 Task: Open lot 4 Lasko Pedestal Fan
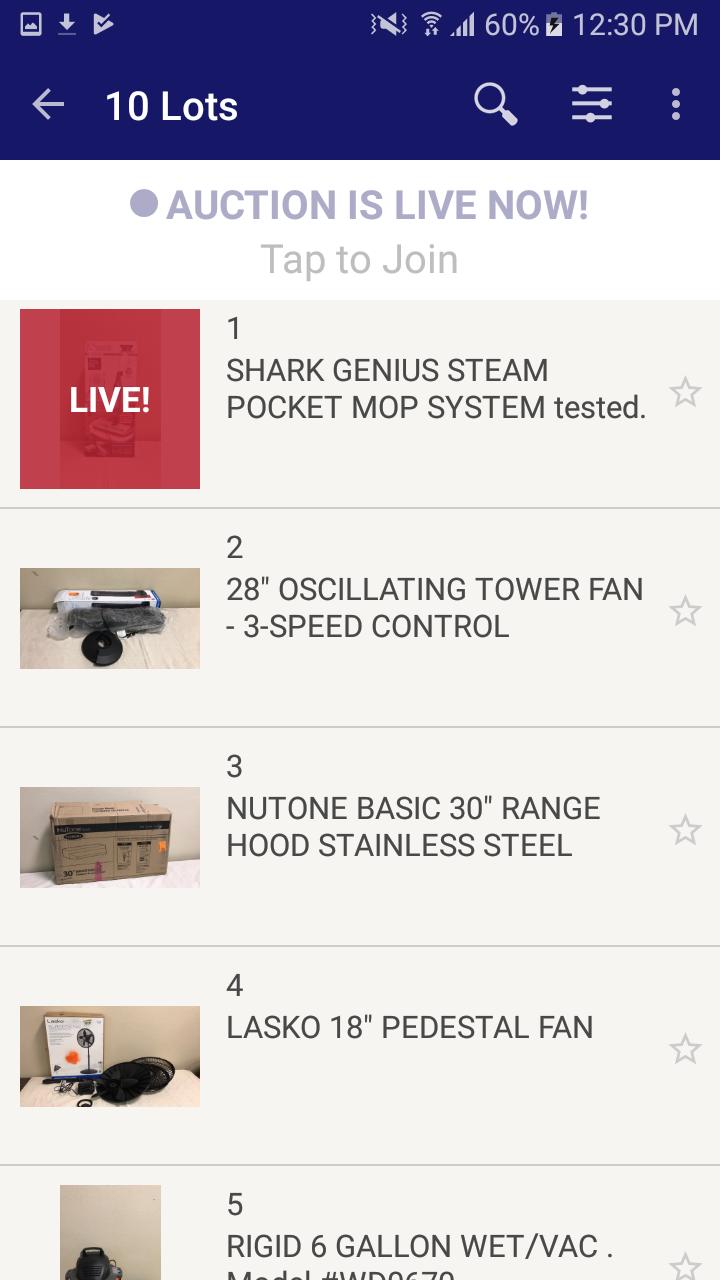click(x=409, y=1027)
